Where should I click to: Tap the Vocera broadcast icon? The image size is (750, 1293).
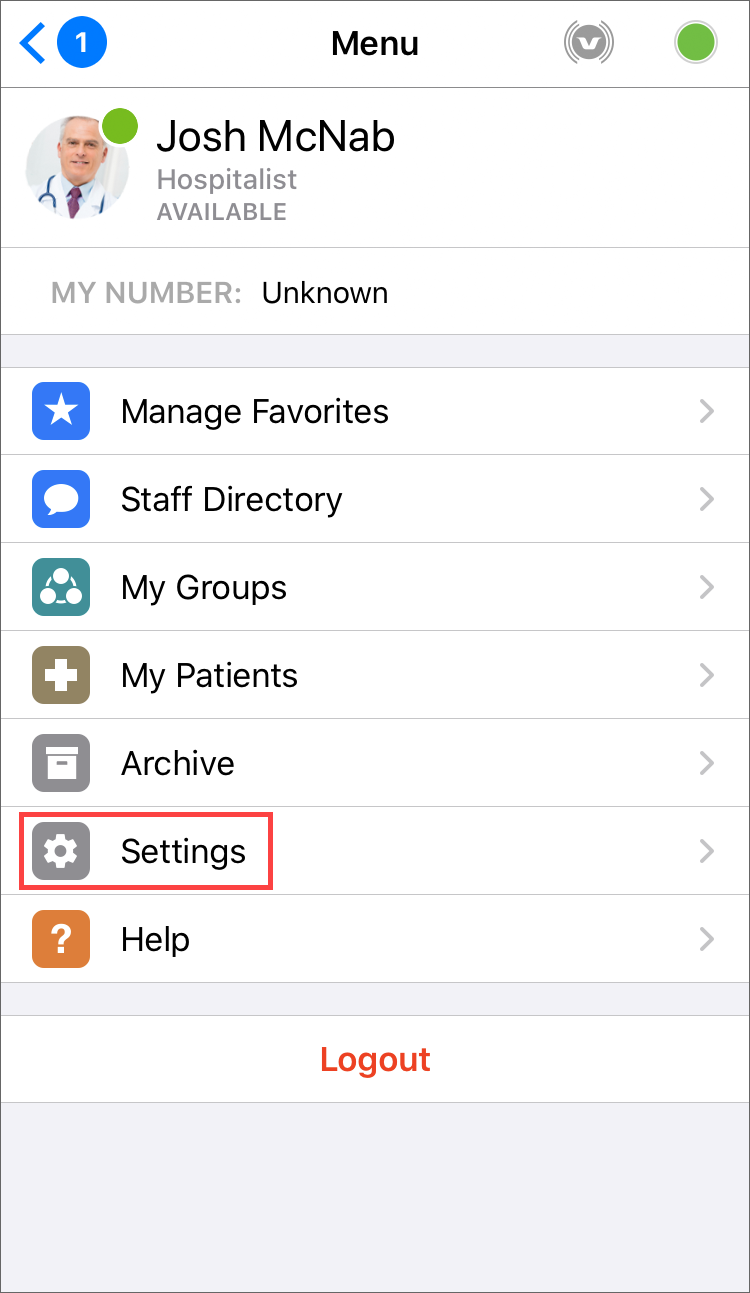coord(589,43)
